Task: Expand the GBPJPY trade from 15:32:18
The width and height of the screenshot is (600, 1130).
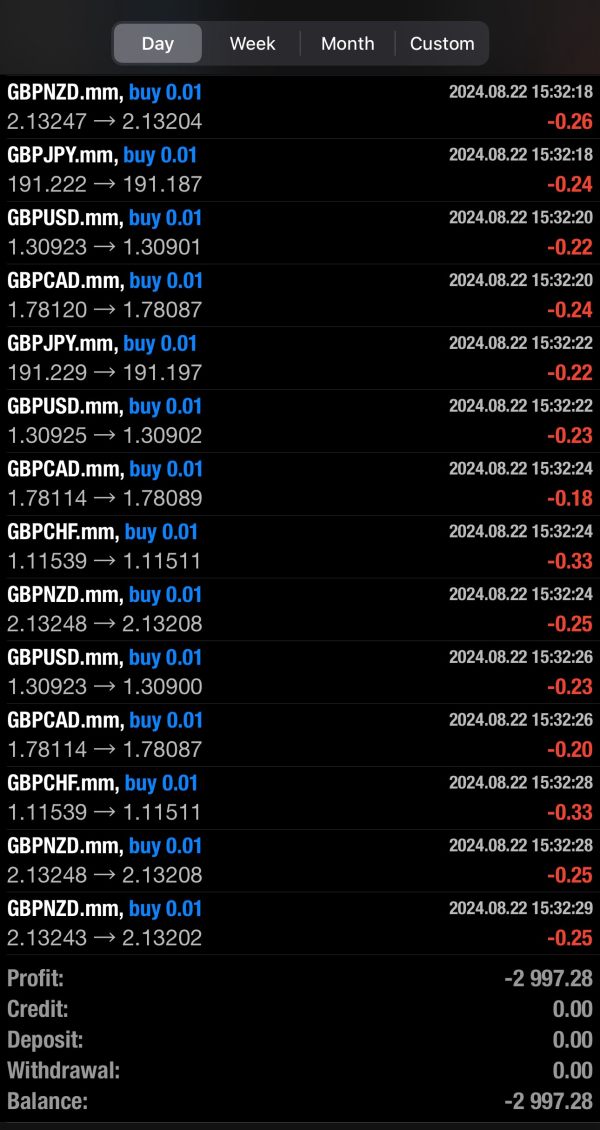Action: point(300,170)
